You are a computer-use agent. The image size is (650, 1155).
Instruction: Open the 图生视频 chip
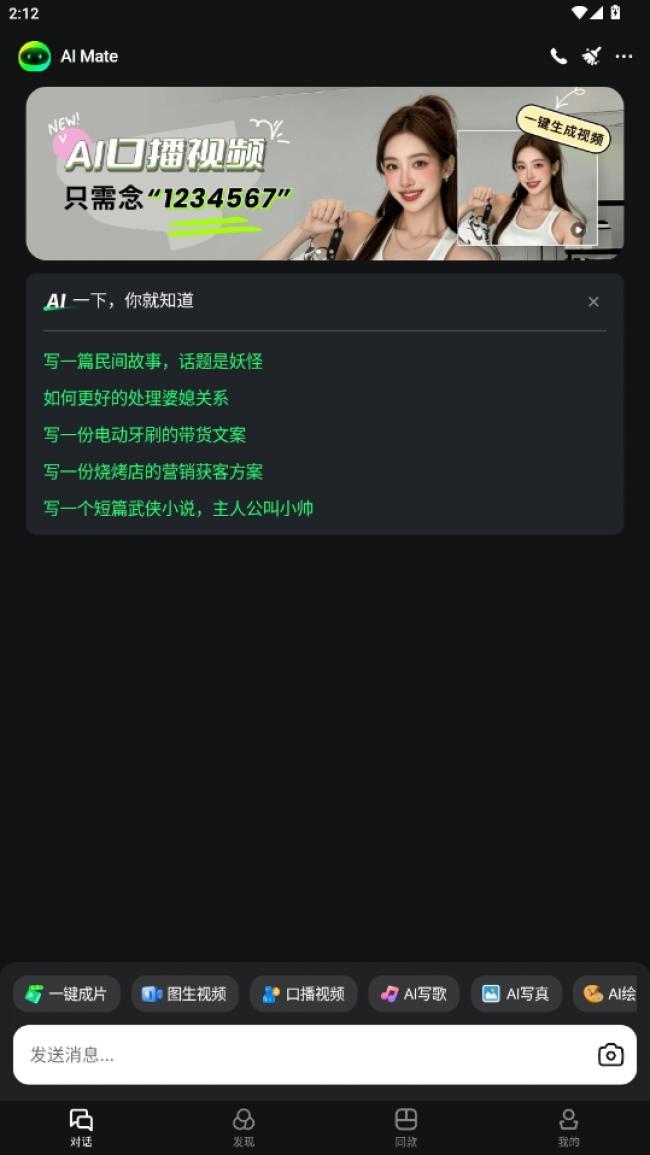point(185,994)
